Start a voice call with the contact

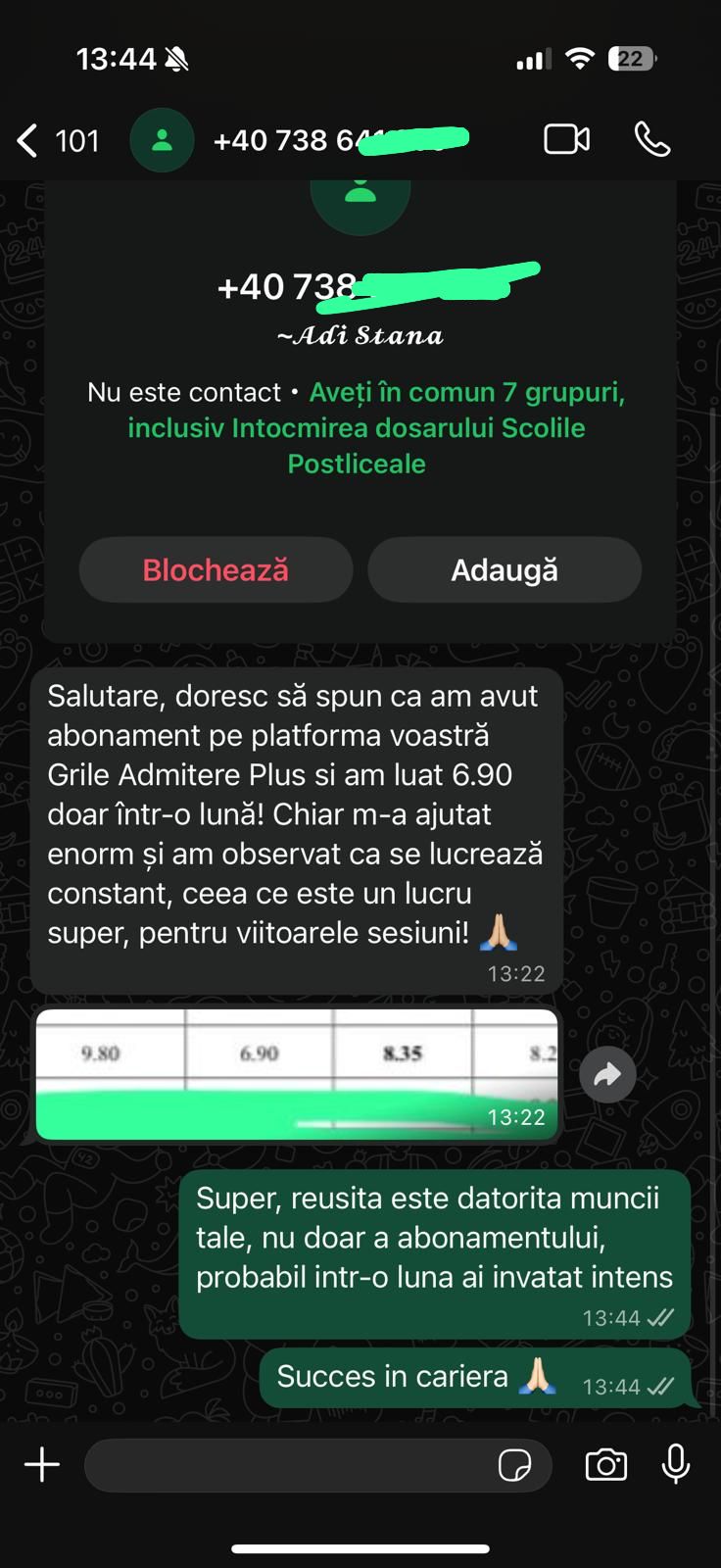pos(651,140)
